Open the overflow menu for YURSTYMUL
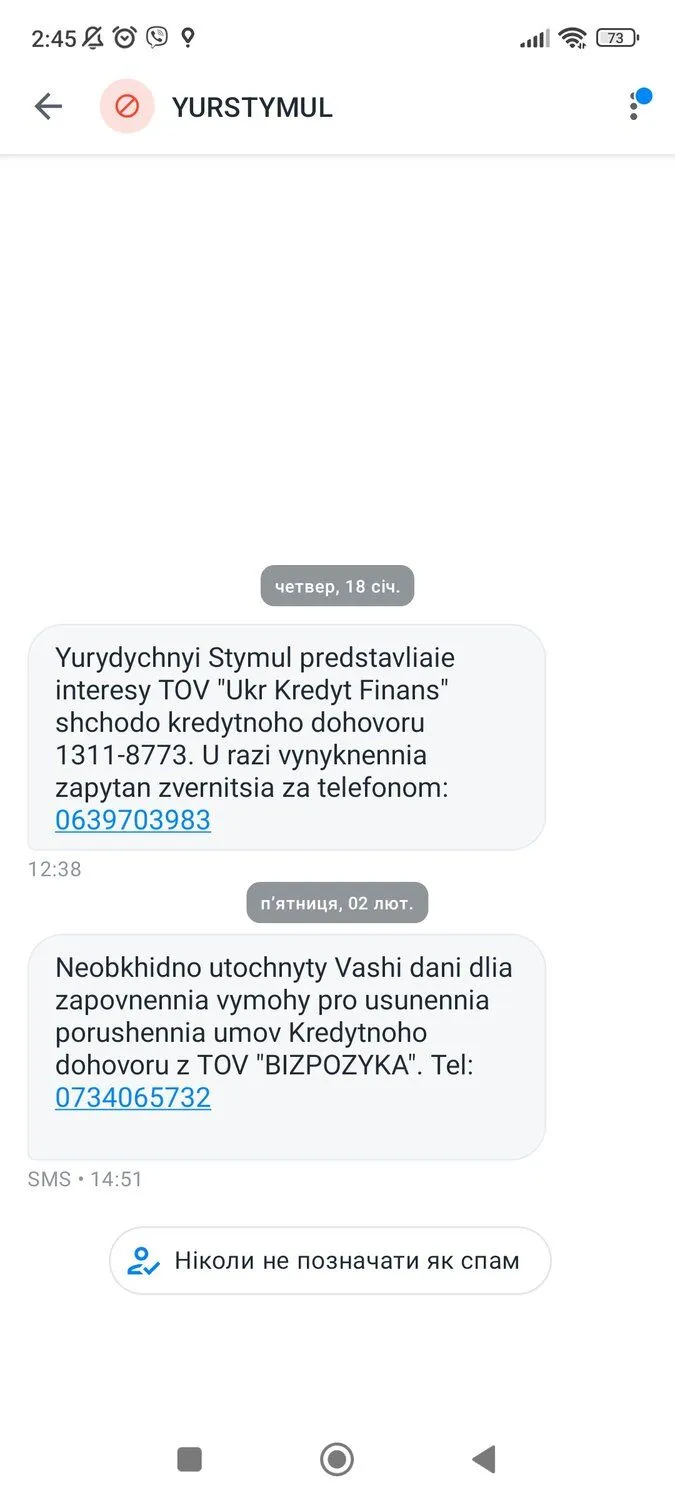 [x=633, y=107]
